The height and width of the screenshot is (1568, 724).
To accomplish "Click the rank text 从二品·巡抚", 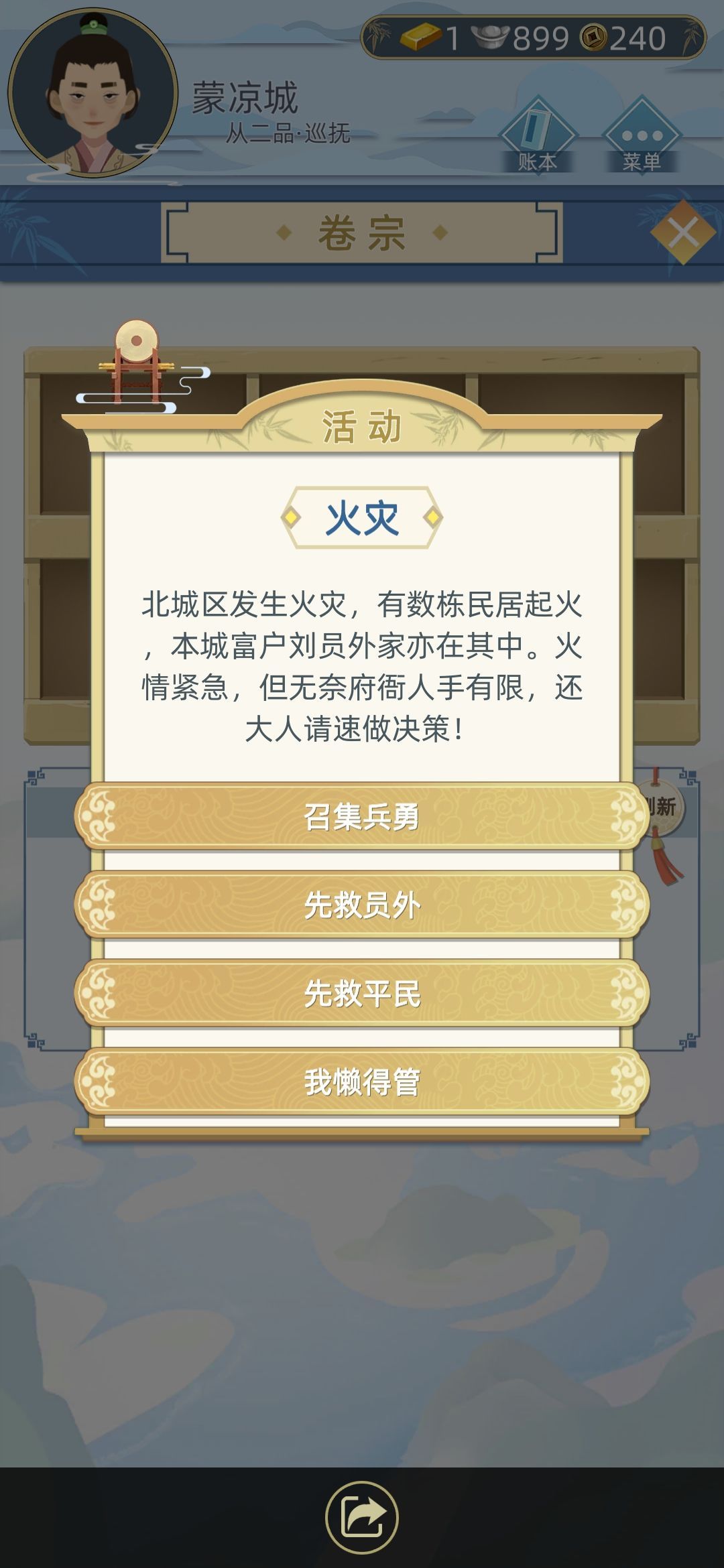I will 290,131.
